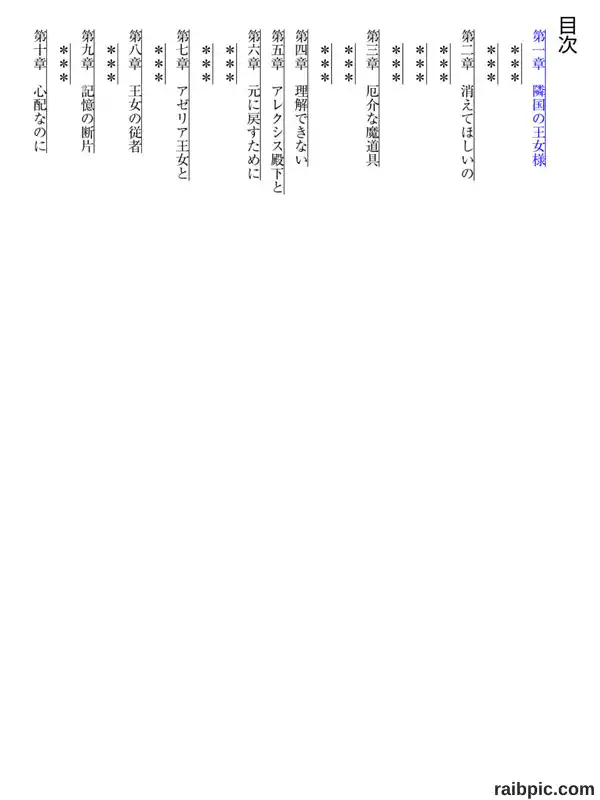Go to 第三章 厄介な魔道具
The image size is (600, 800).
click(372, 97)
